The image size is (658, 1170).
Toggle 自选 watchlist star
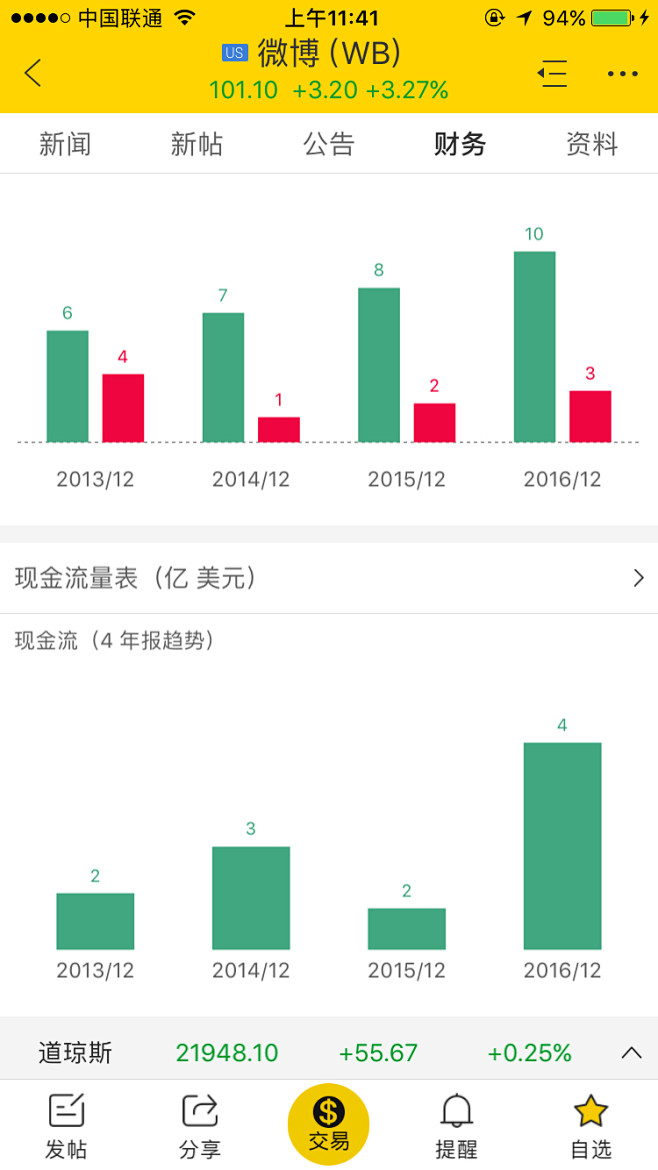[x=591, y=1126]
